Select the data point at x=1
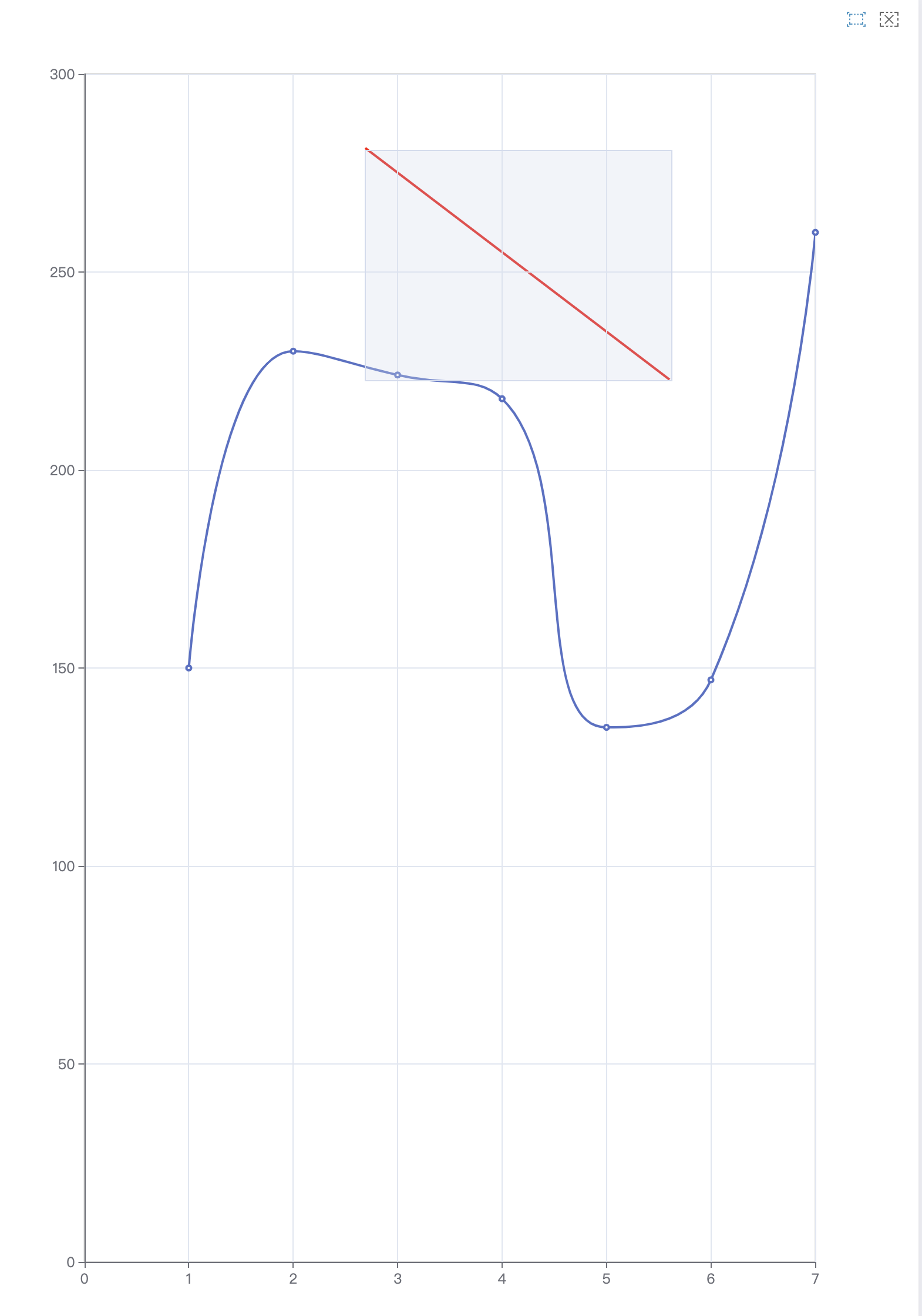 coord(189,668)
